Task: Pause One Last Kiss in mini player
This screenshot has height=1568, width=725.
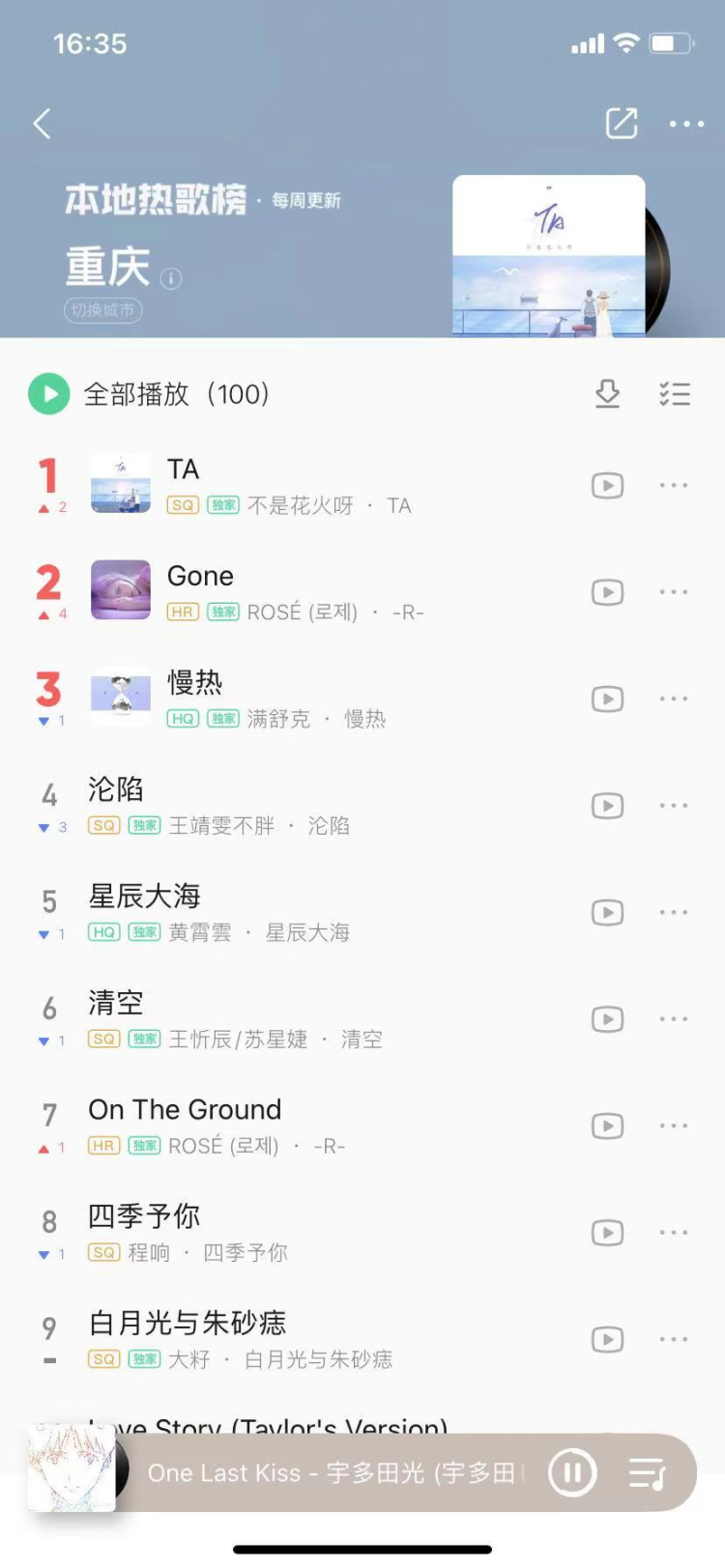Action: point(572,1473)
